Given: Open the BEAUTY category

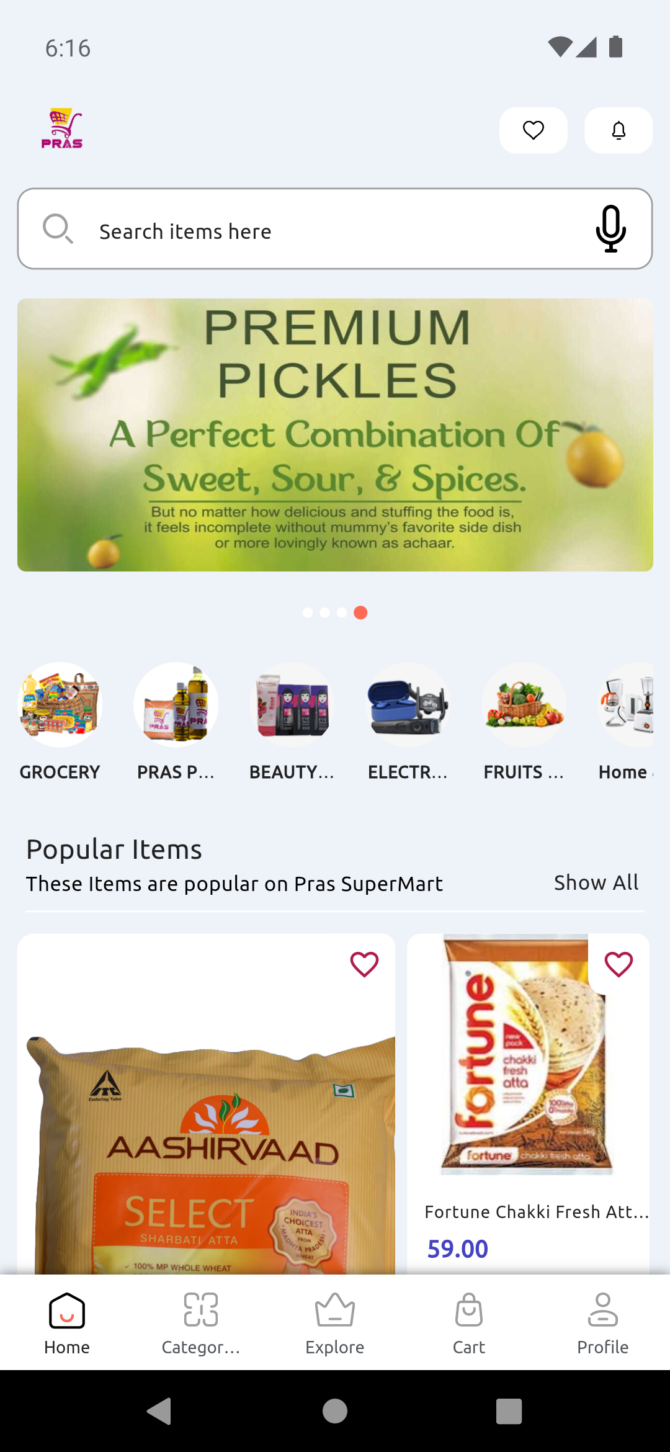Looking at the screenshot, I should tap(291, 706).
